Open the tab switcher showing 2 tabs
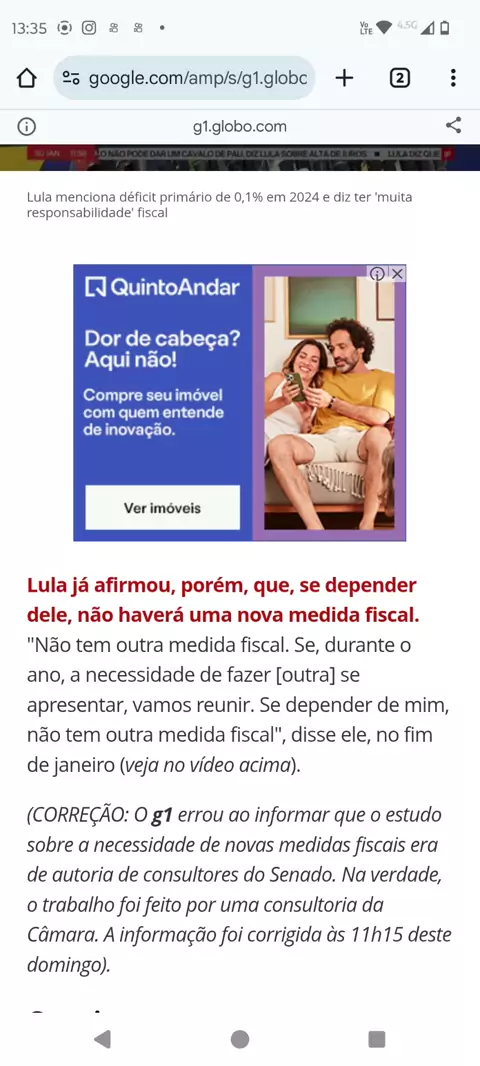This screenshot has height=1066, width=480. point(400,79)
